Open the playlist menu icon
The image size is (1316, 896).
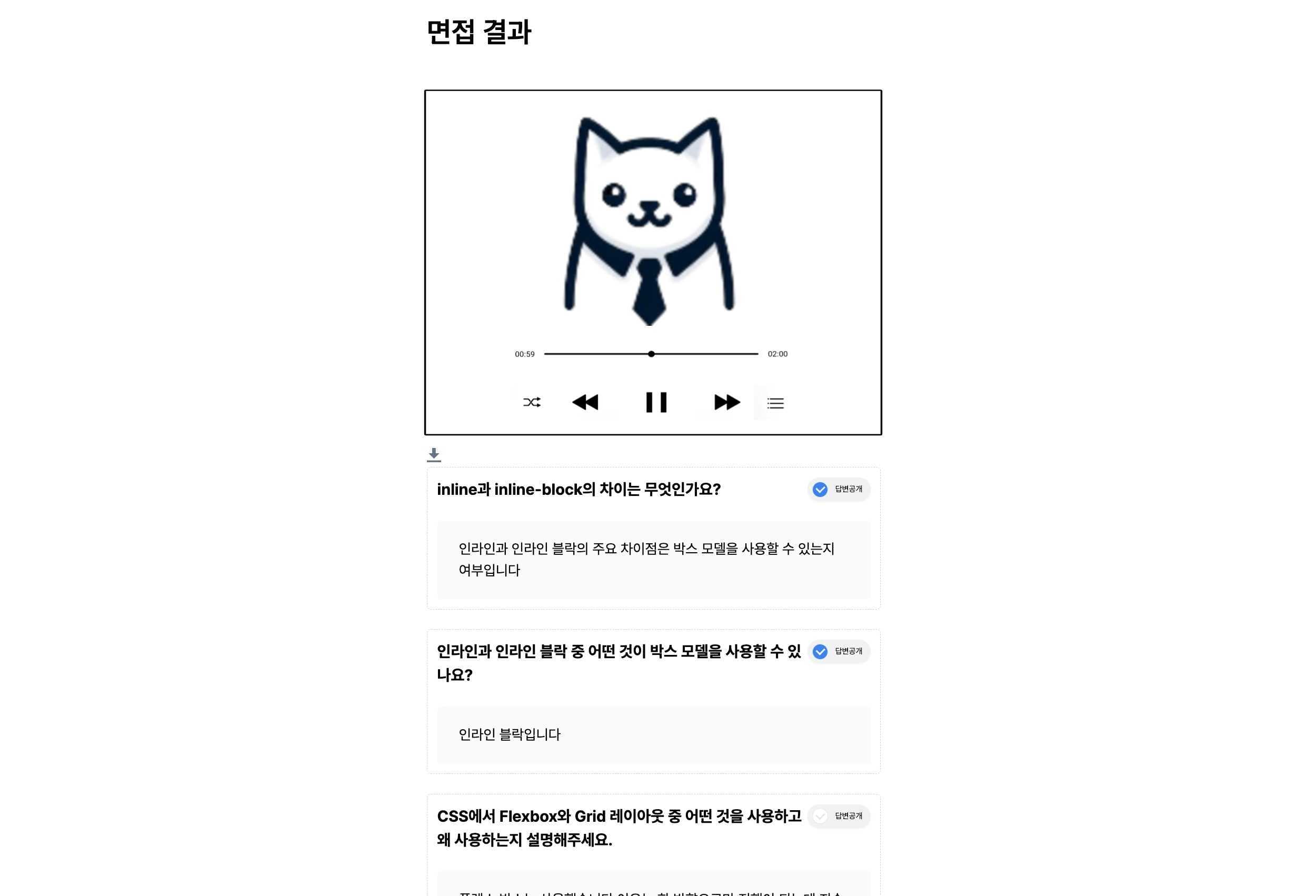tap(775, 403)
